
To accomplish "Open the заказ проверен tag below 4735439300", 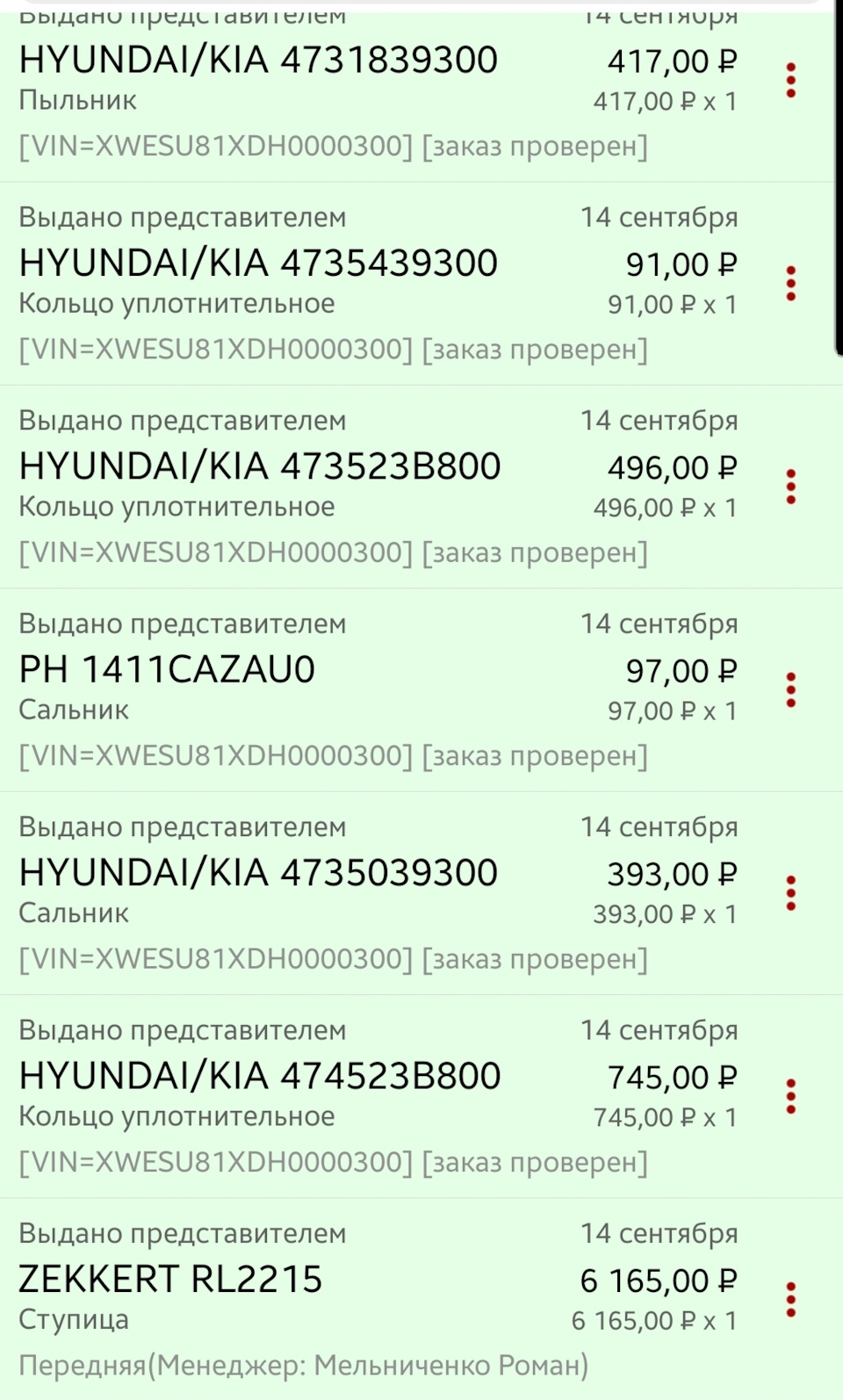I will pos(537,349).
